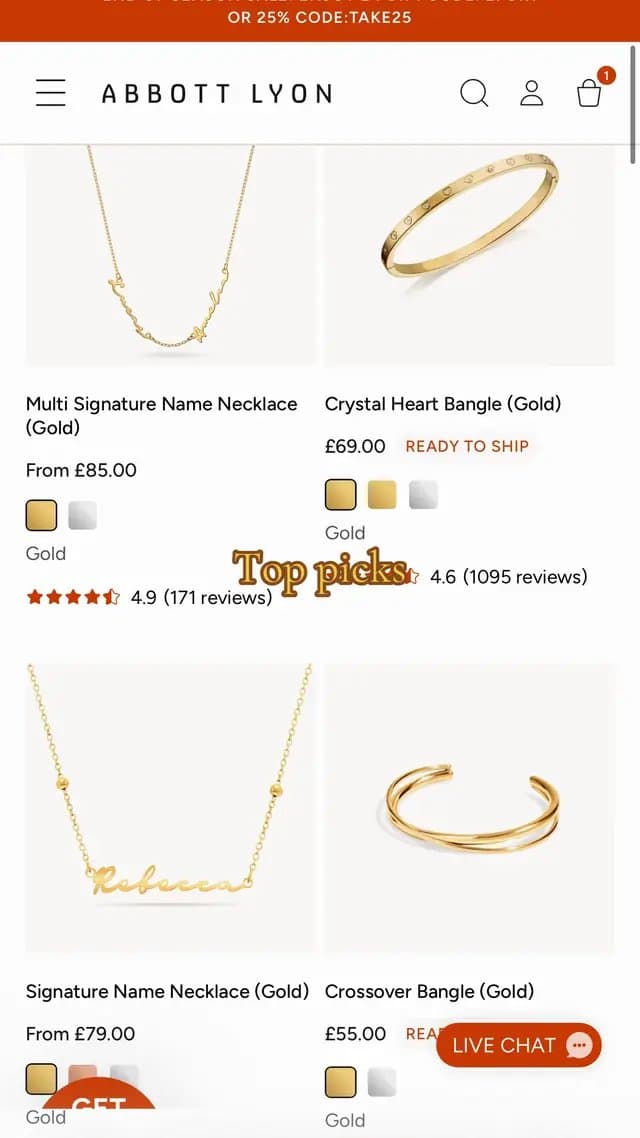Open Crossover Bangle (Gold) product
640x1138 pixels.
coord(469,809)
